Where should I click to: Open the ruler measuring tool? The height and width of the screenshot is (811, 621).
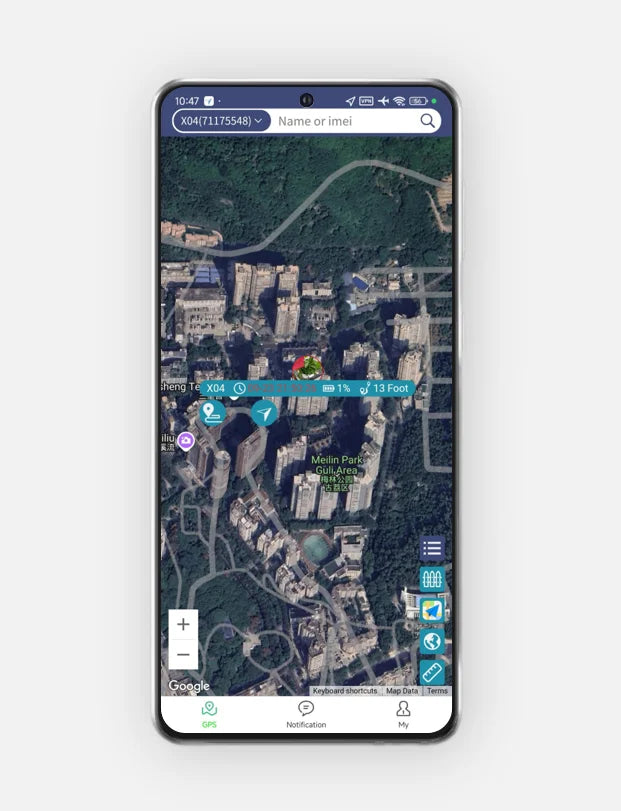[x=432, y=672]
